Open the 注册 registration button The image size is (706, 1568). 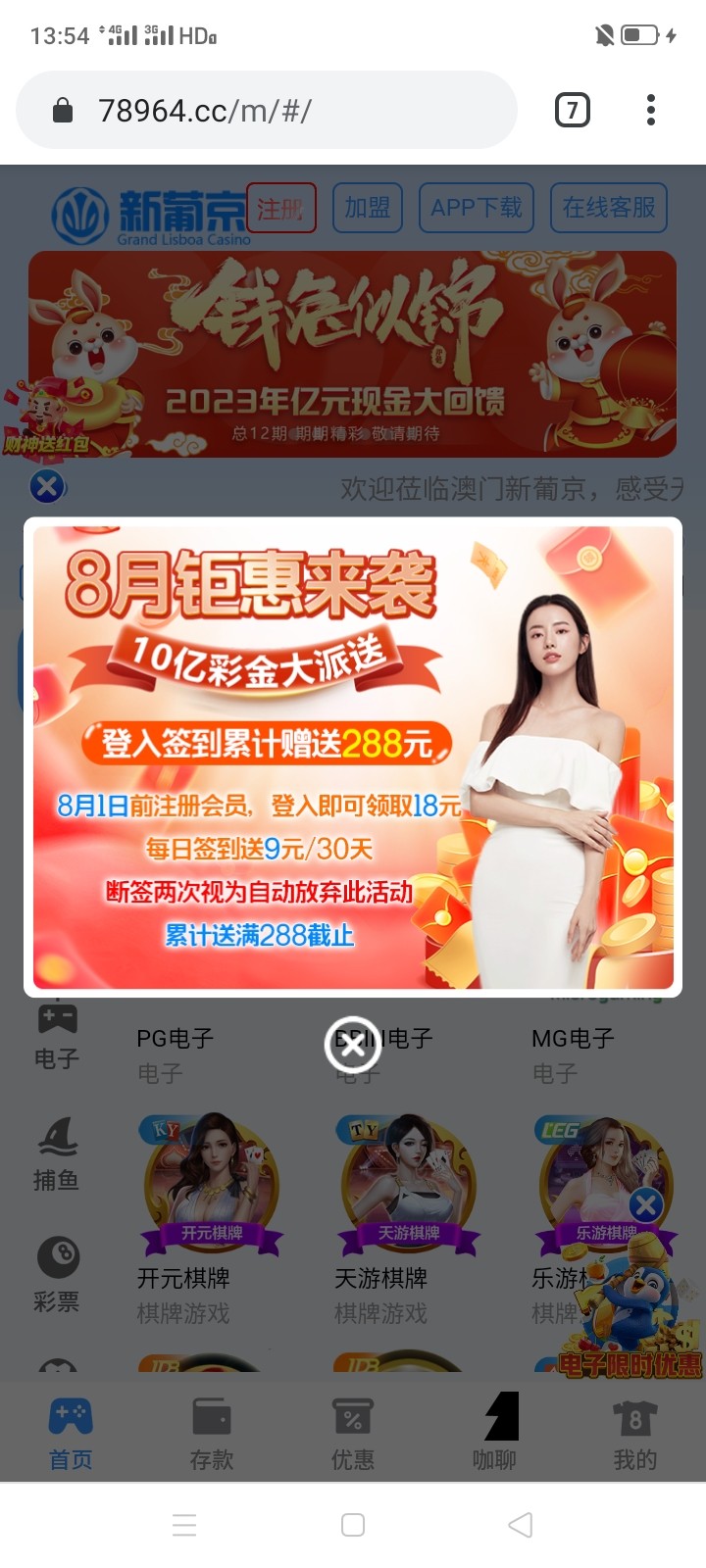tap(280, 208)
